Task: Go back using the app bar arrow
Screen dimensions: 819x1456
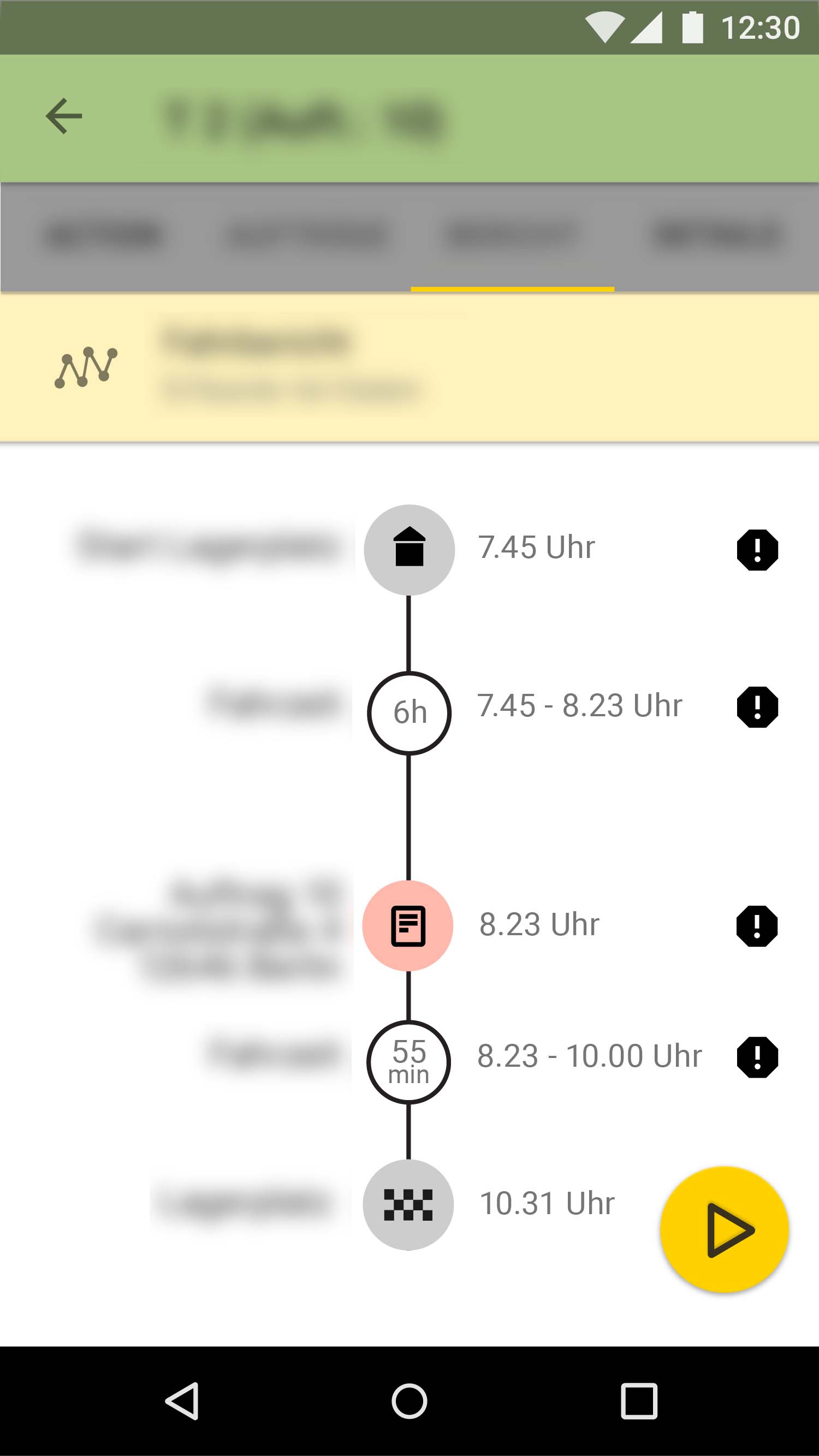Action: 64,116
